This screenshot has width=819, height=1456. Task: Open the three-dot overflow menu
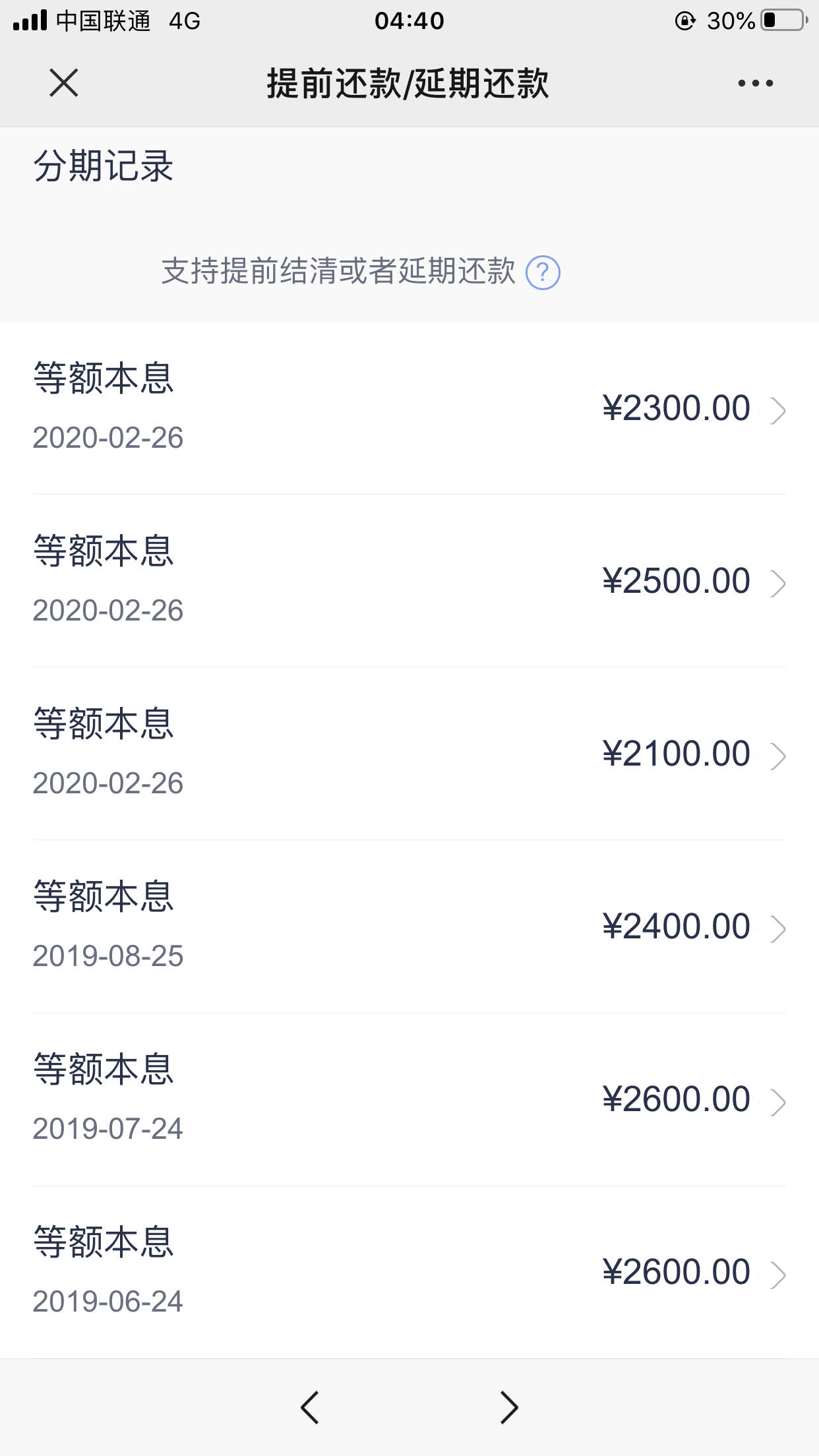coord(756,83)
